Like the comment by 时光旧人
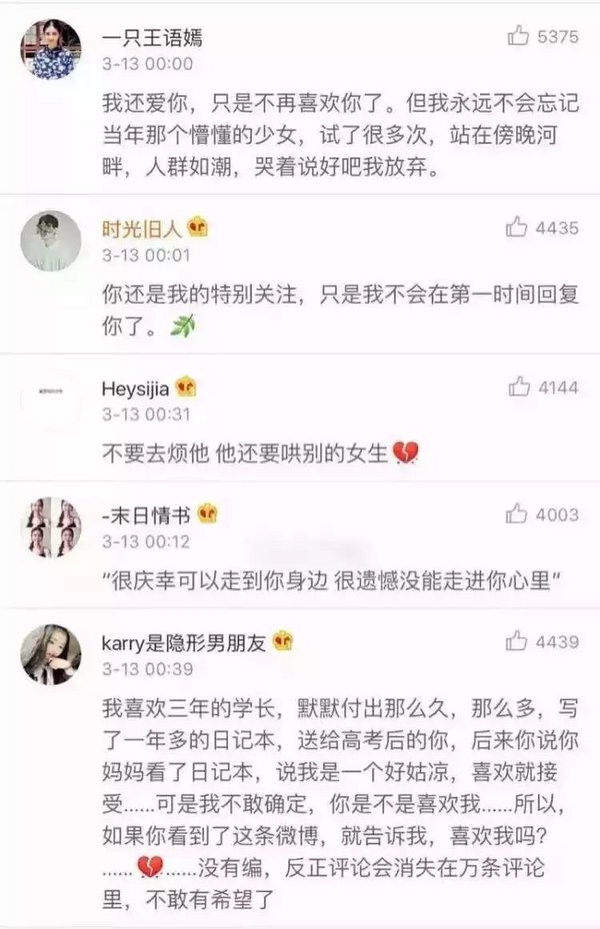 (x=517, y=227)
